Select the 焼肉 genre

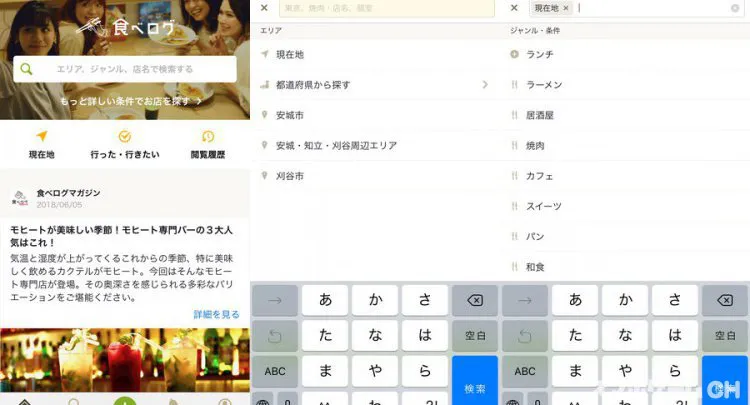(536, 146)
